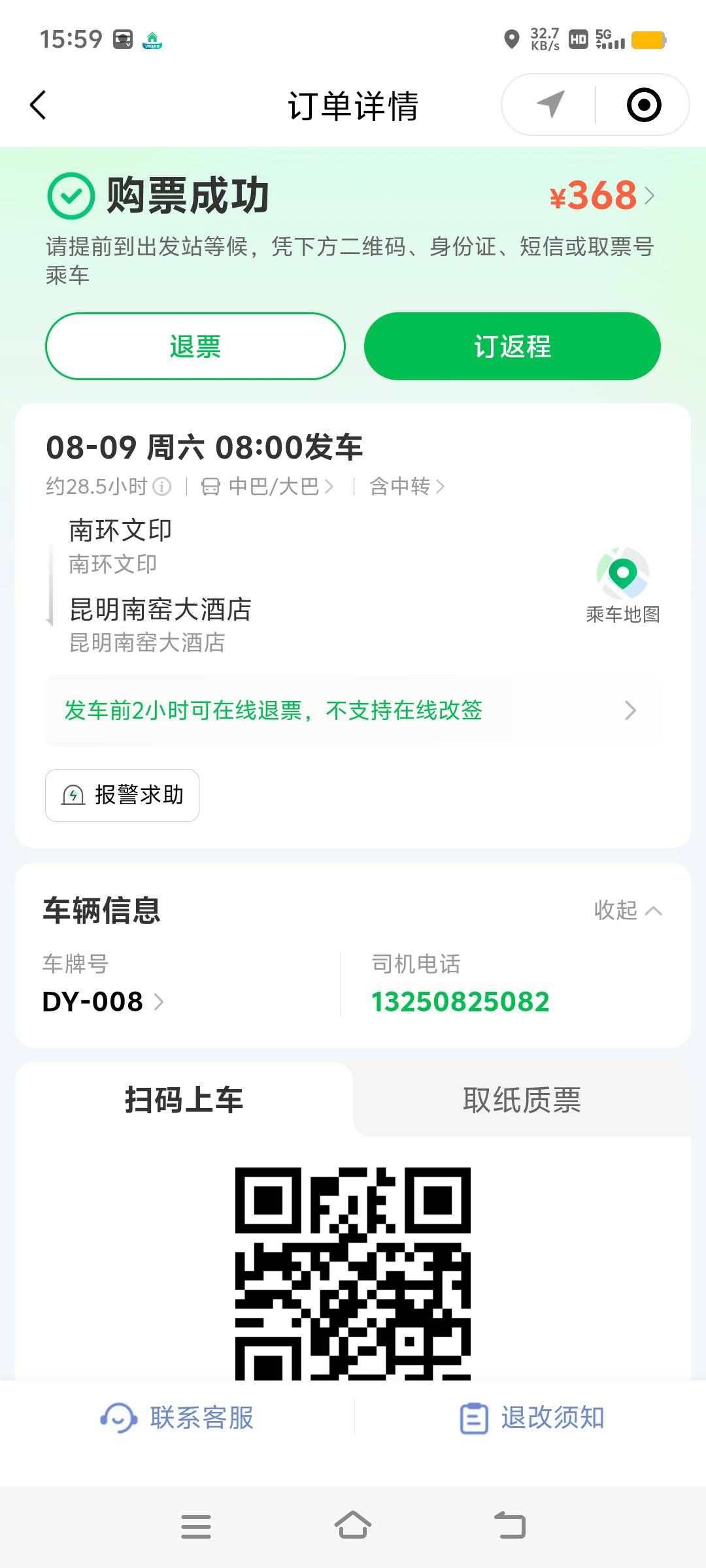This screenshot has width=706, height=1568.
Task: Tap the location arrow icon in the top capsule
Action: click(550, 105)
